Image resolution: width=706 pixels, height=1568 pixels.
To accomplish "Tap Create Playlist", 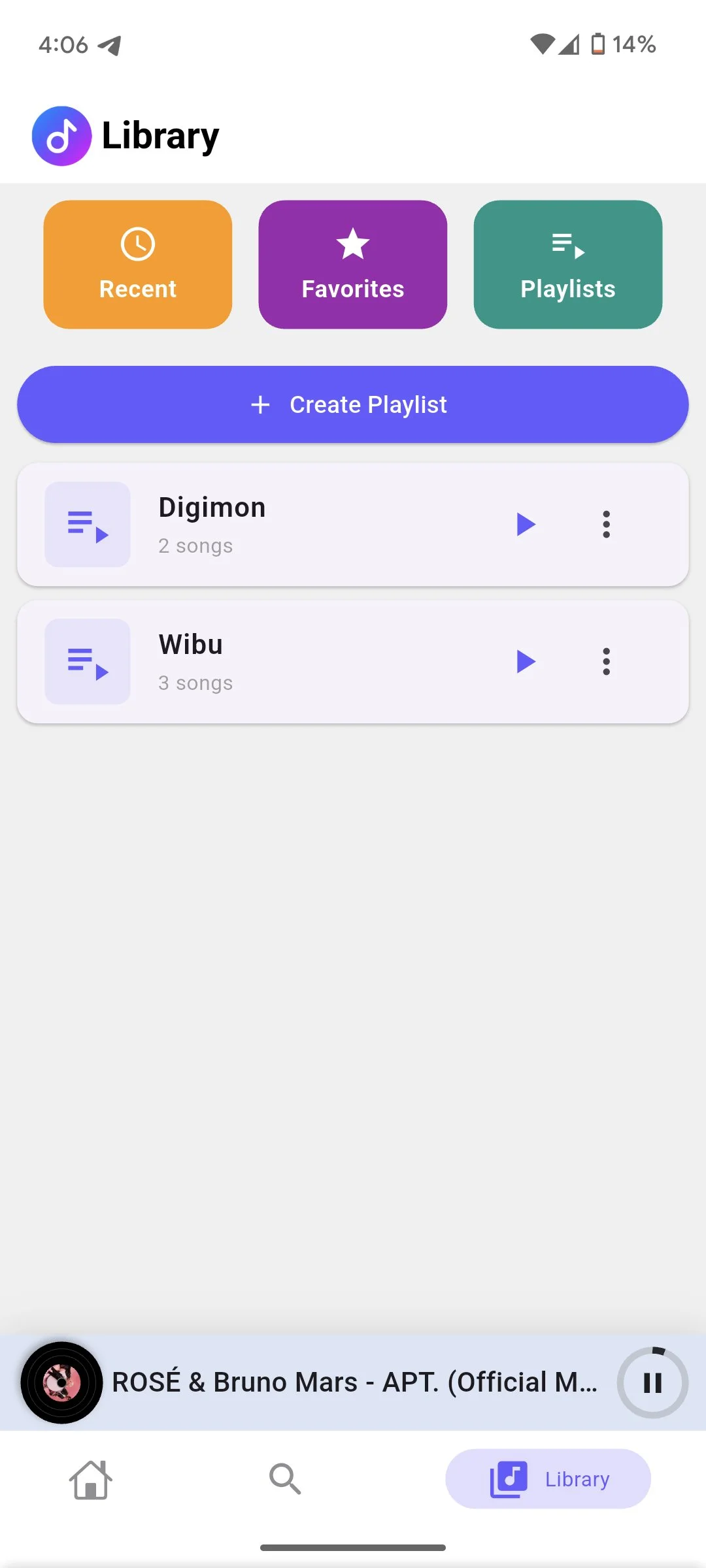I will 353,404.
